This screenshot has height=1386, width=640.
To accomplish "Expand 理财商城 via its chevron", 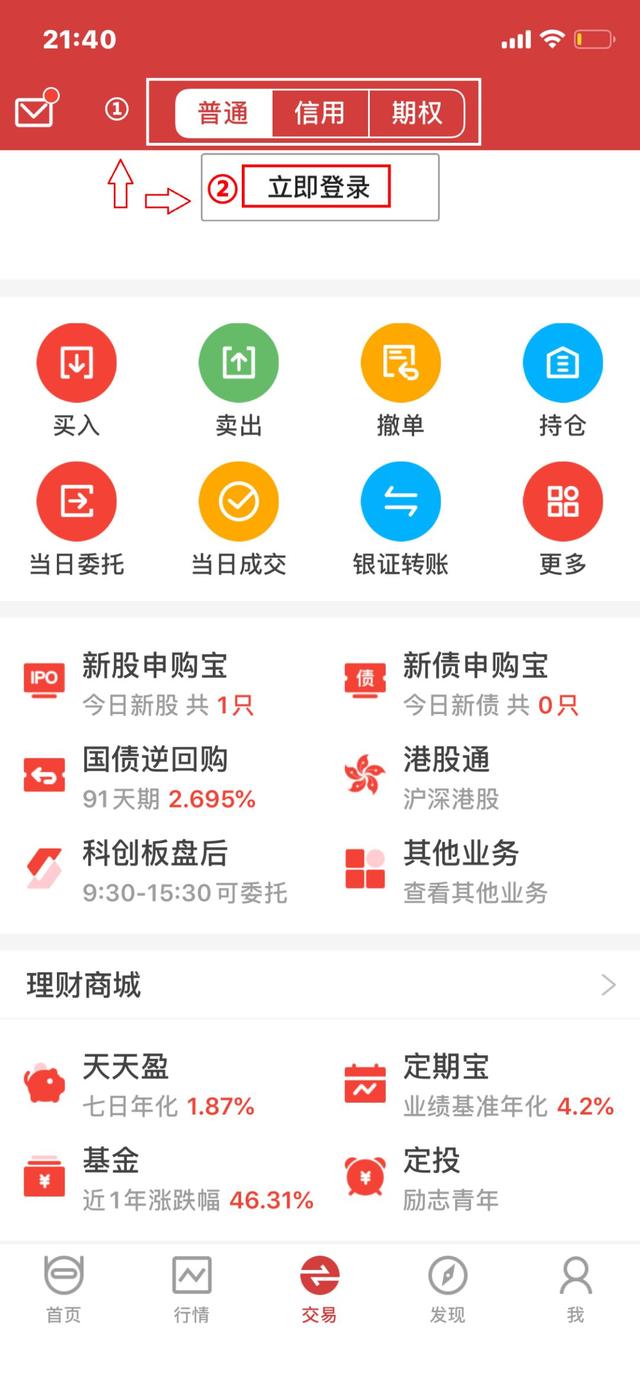I will click(609, 986).
